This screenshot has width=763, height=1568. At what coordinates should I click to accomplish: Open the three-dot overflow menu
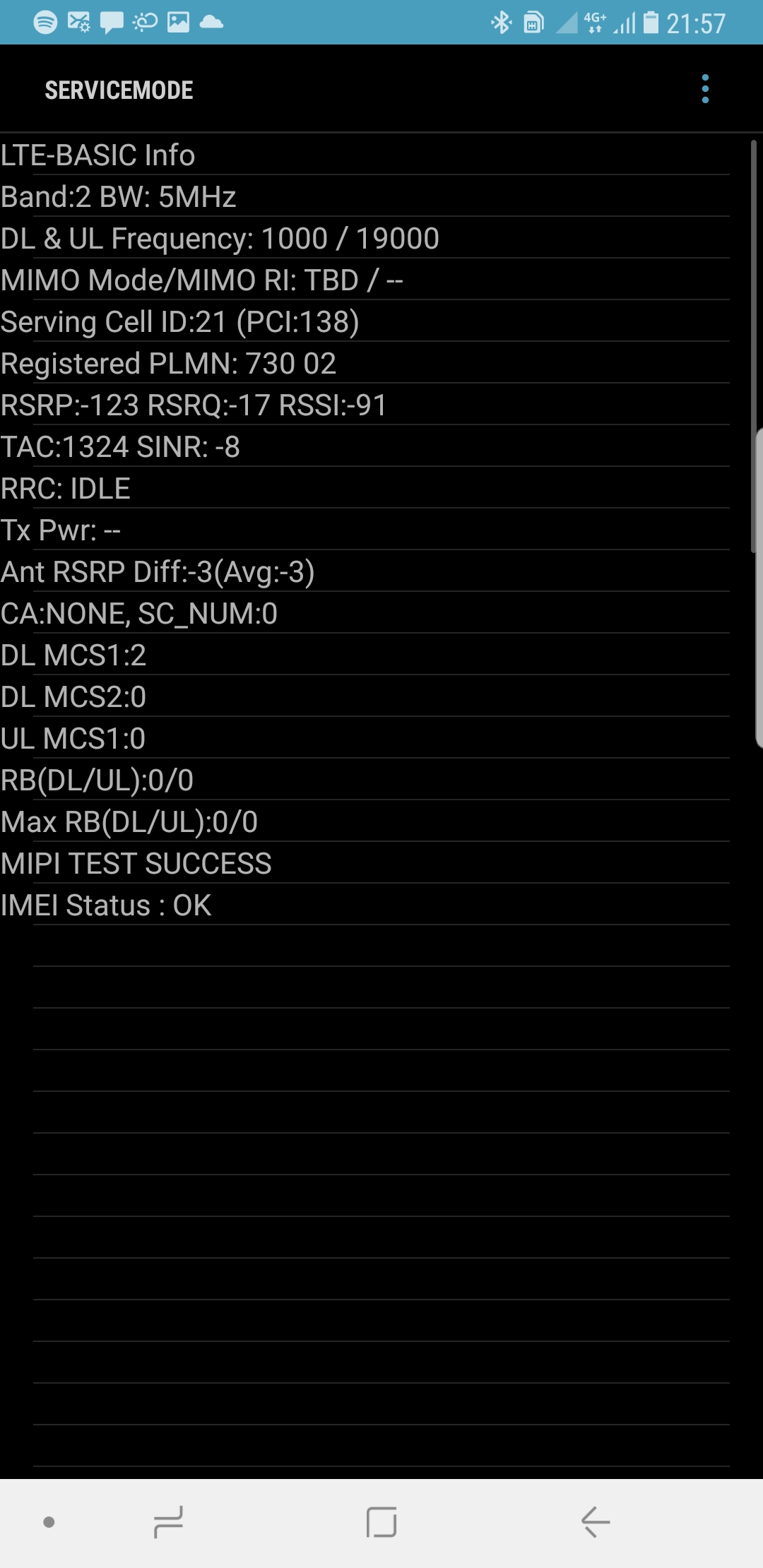coord(704,89)
